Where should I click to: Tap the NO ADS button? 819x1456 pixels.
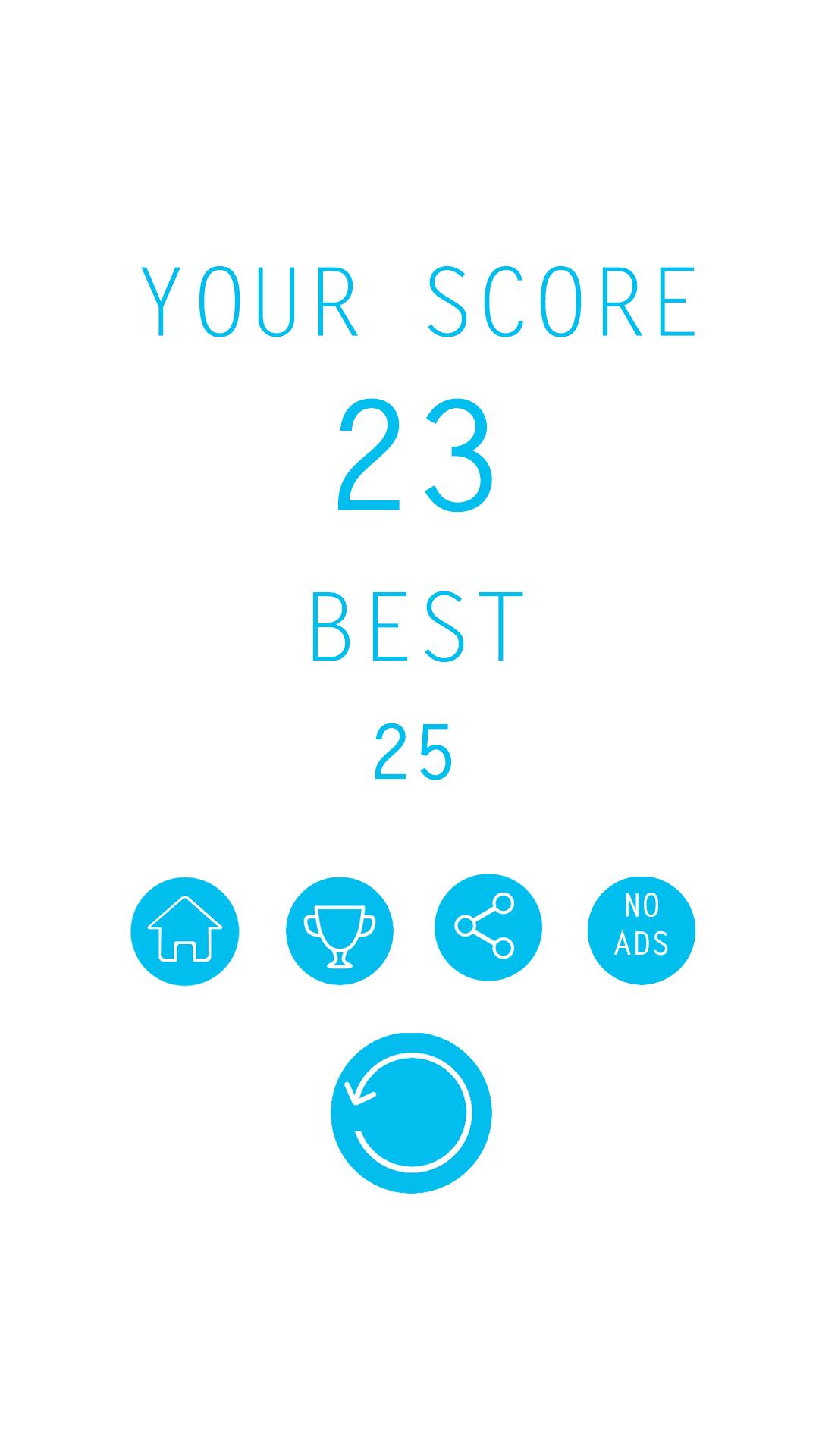point(641,930)
